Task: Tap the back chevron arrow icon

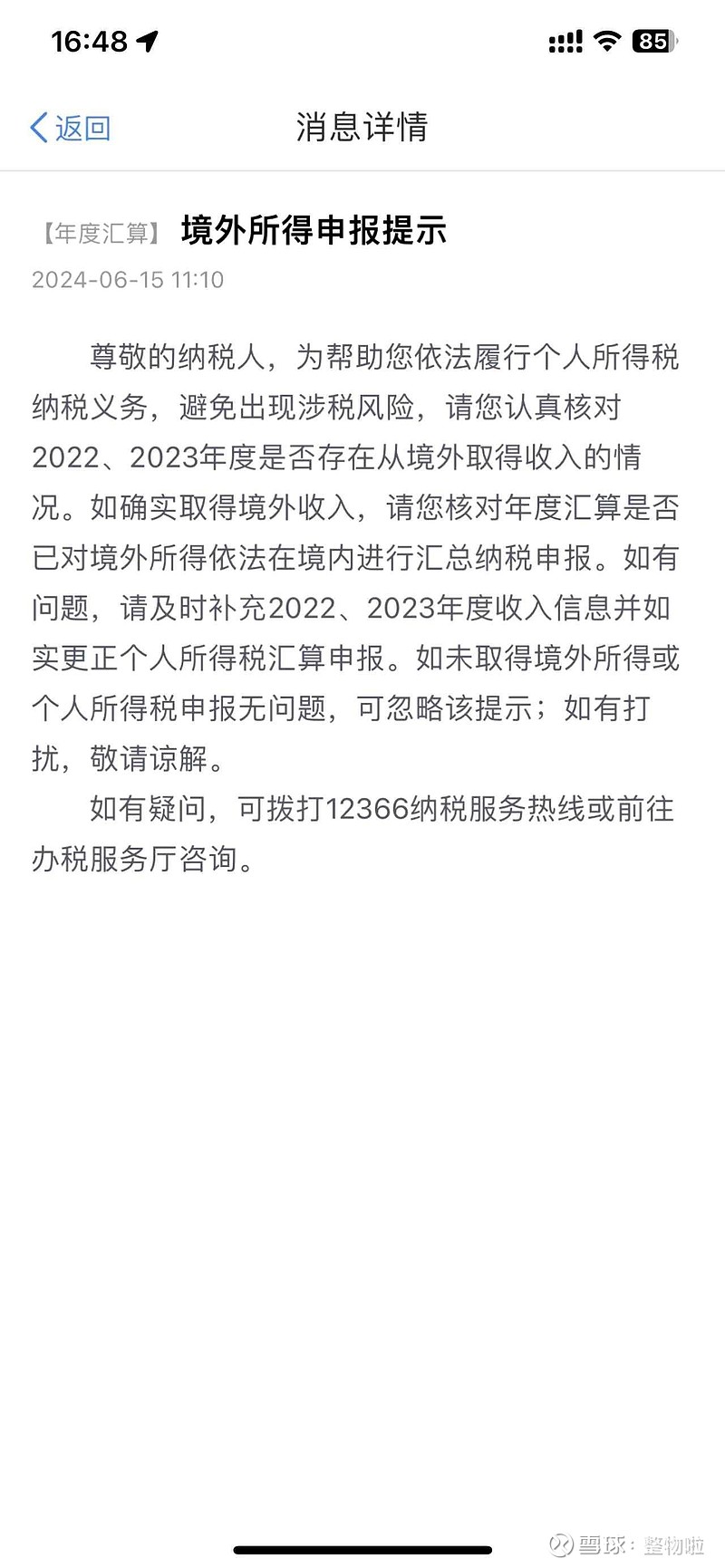Action: pyautogui.click(x=36, y=127)
